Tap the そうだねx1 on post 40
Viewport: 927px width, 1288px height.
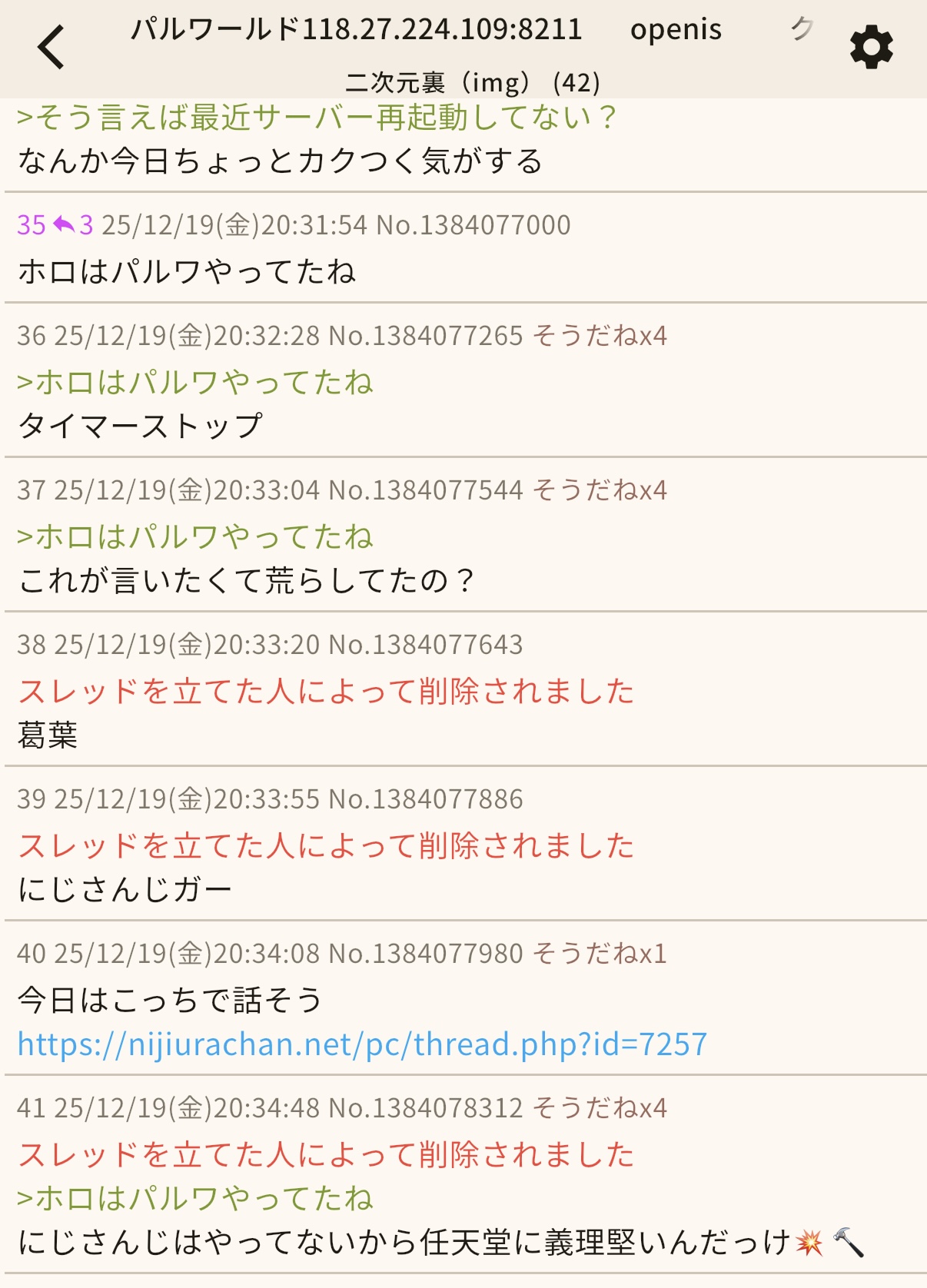click(x=600, y=954)
